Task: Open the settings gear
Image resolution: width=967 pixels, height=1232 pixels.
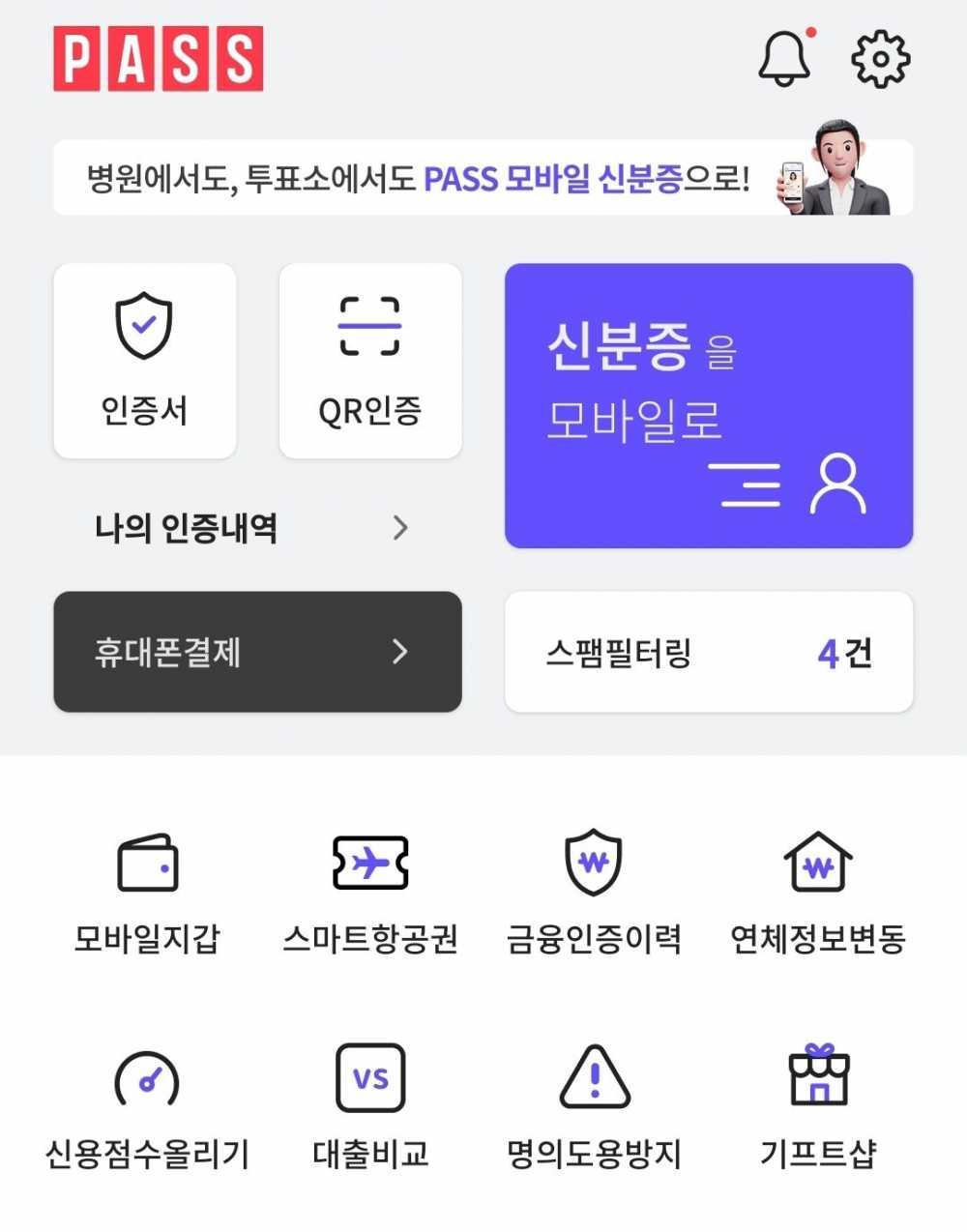Action: [x=880, y=58]
